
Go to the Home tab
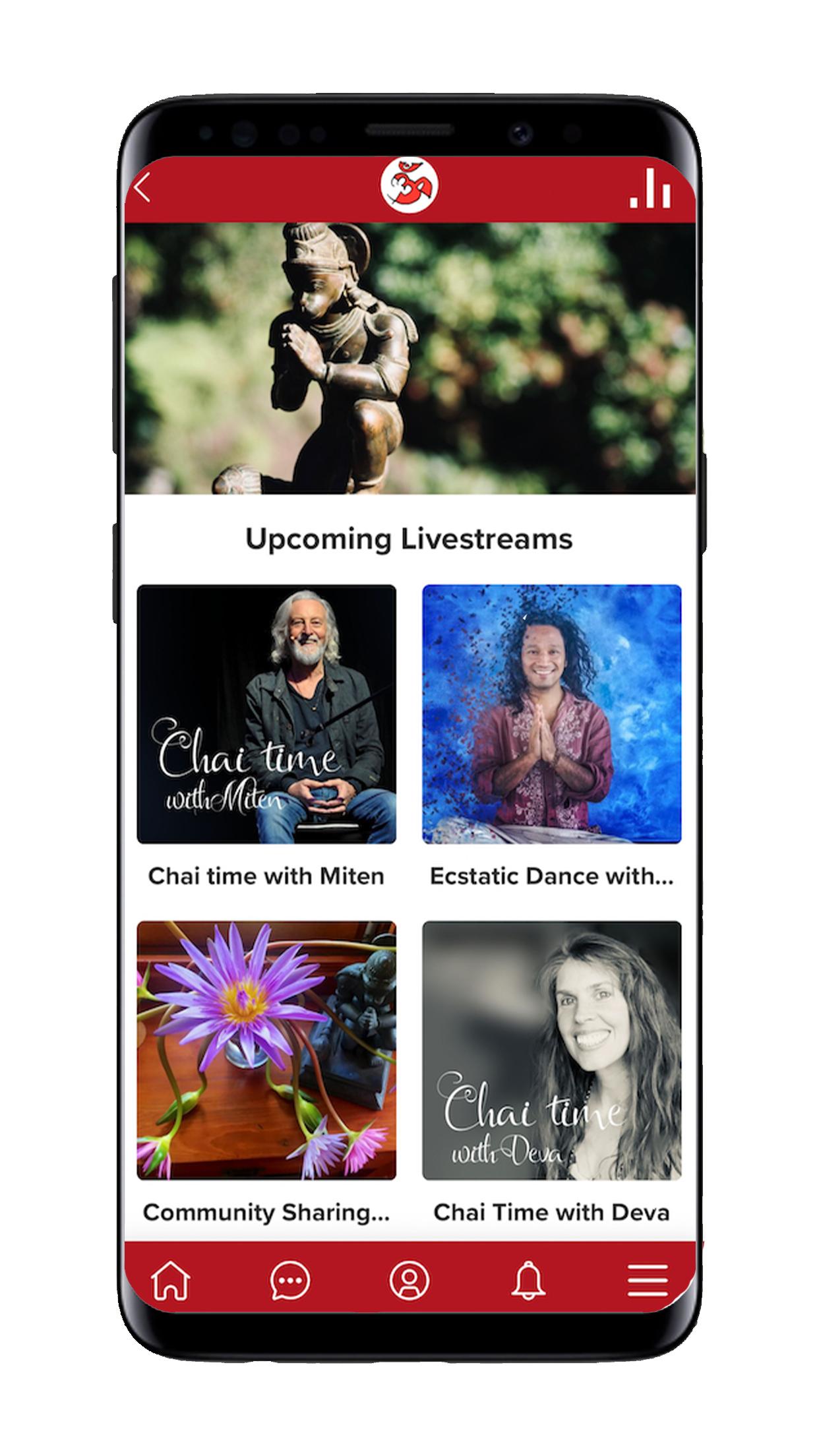[171, 1281]
